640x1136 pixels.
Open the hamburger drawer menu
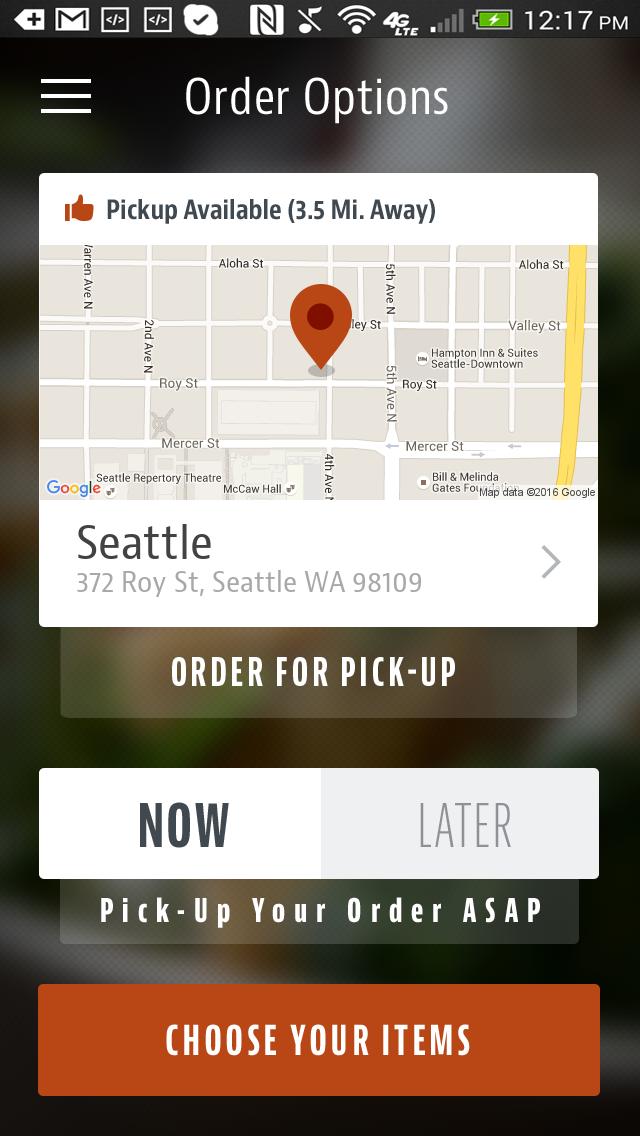tap(66, 96)
